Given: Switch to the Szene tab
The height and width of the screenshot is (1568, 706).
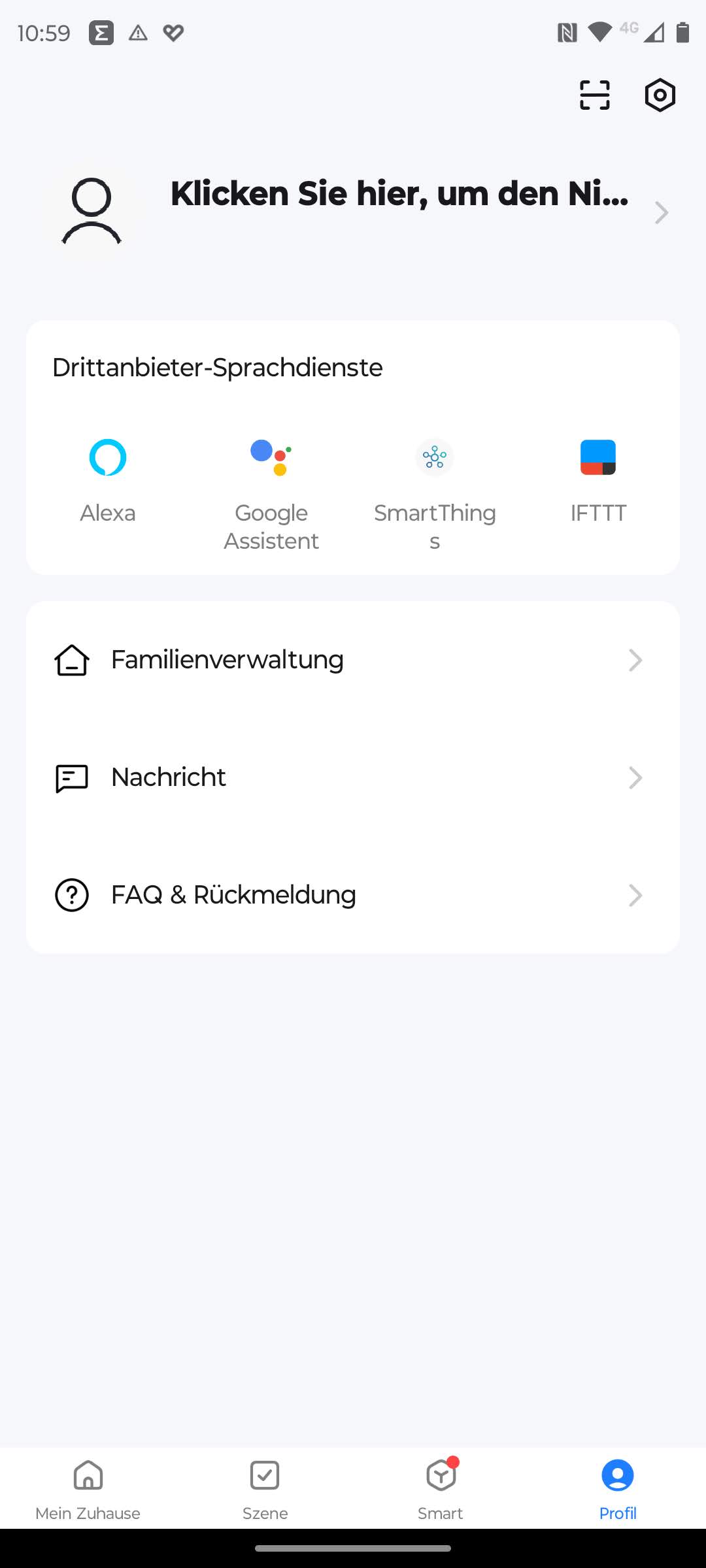Looking at the screenshot, I should (265, 1487).
